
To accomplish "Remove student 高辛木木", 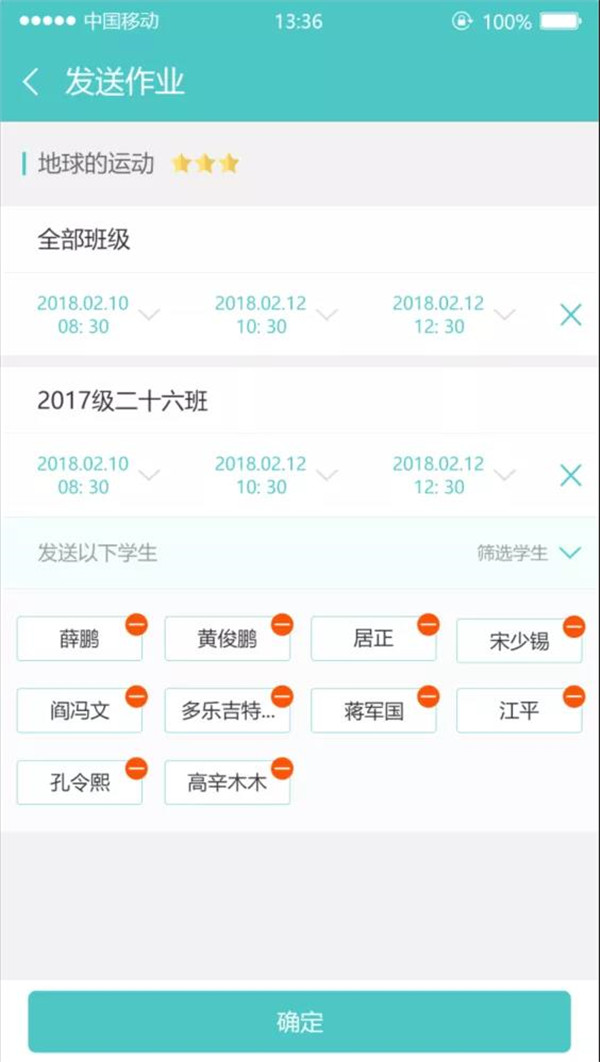I will (283, 768).
